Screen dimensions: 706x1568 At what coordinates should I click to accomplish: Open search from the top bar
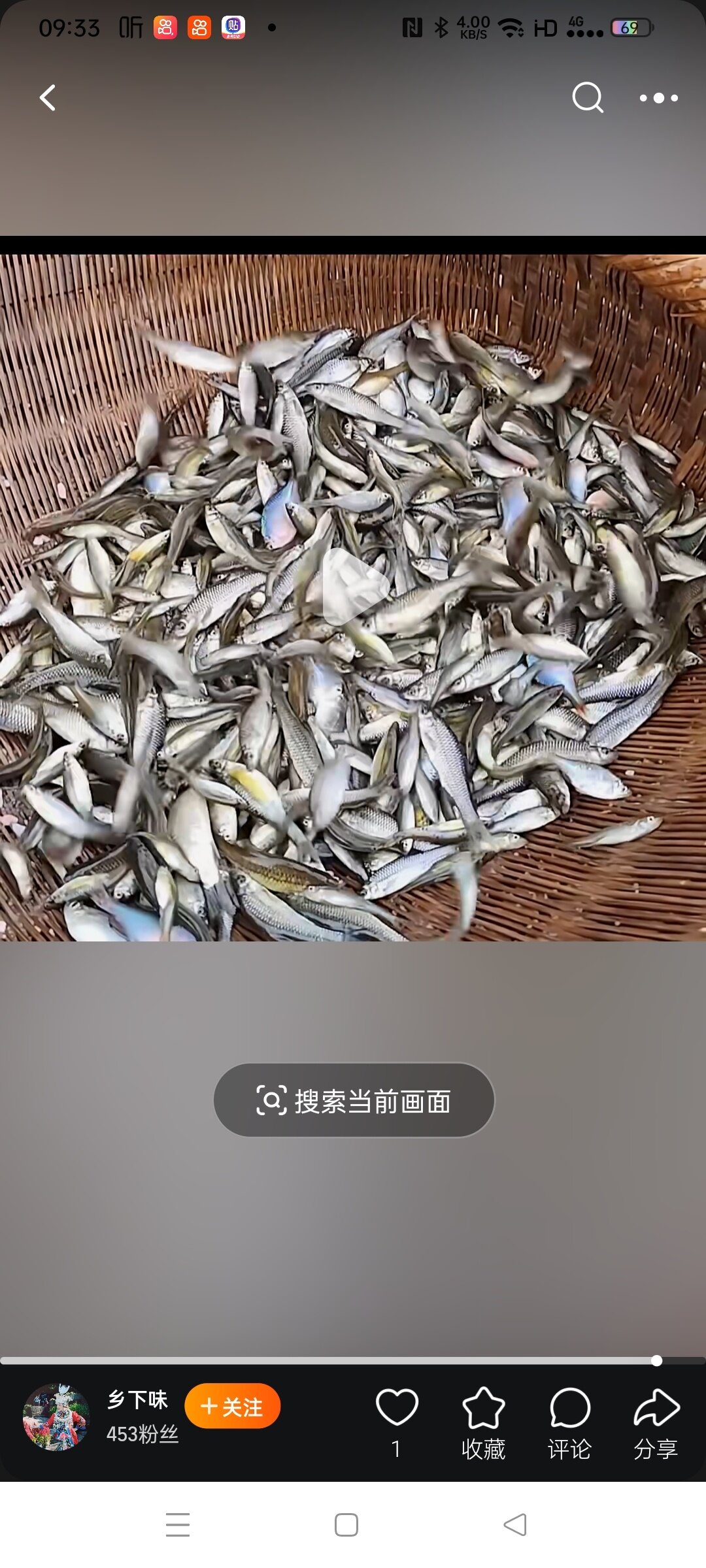click(587, 98)
